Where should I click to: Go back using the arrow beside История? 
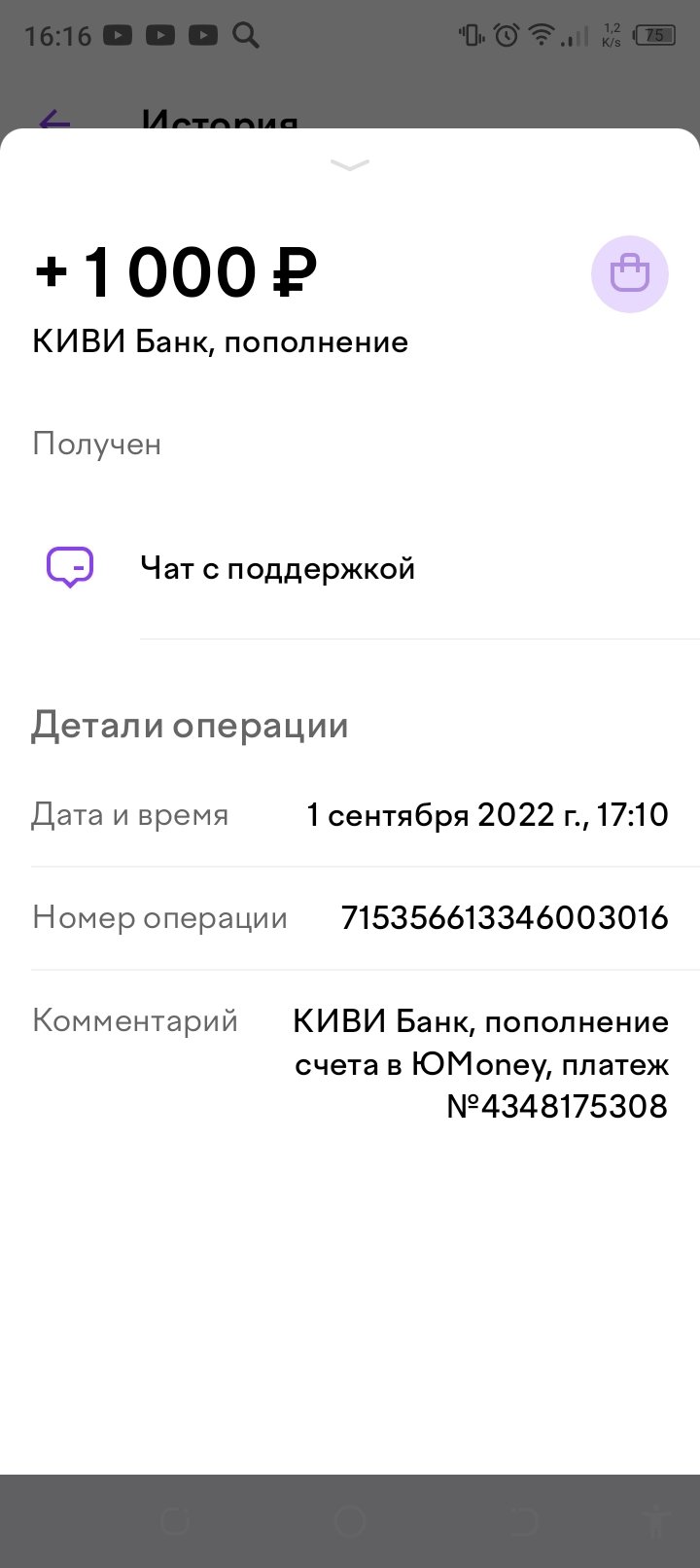click(x=54, y=123)
